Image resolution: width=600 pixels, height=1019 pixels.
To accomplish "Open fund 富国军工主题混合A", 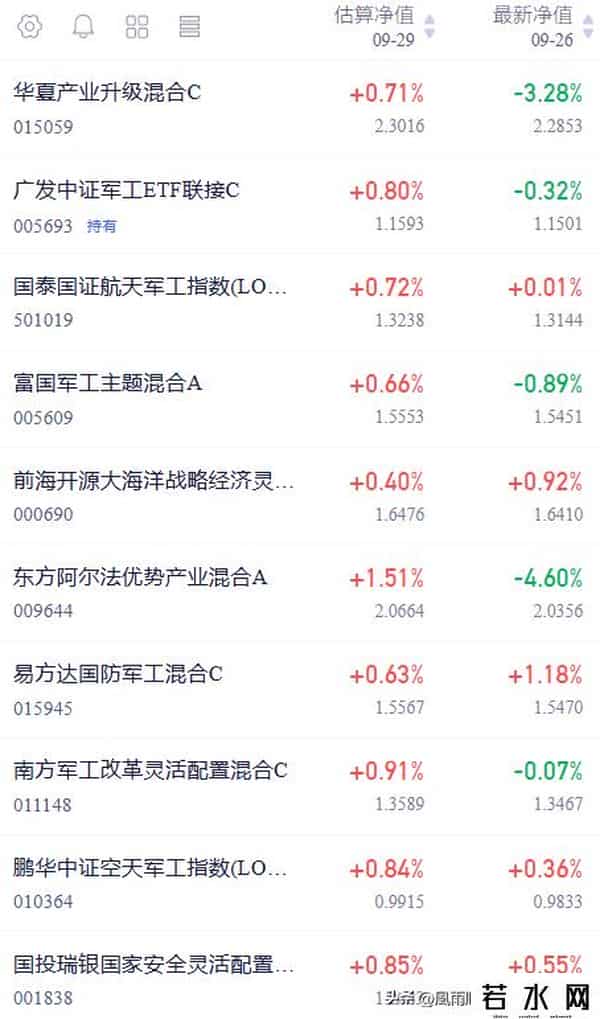I will pyautogui.click(x=108, y=384).
